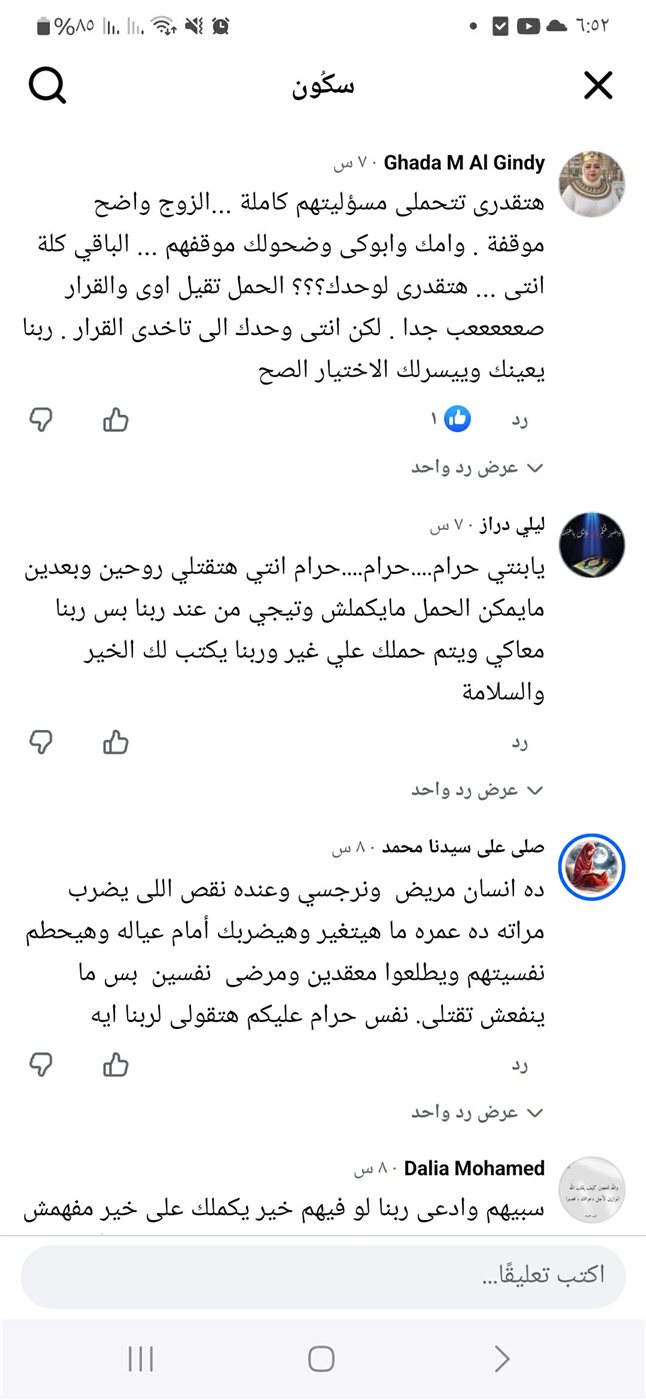The height and width of the screenshot is (1400, 646).
Task: Go to the home screen
Action: 321,1358
